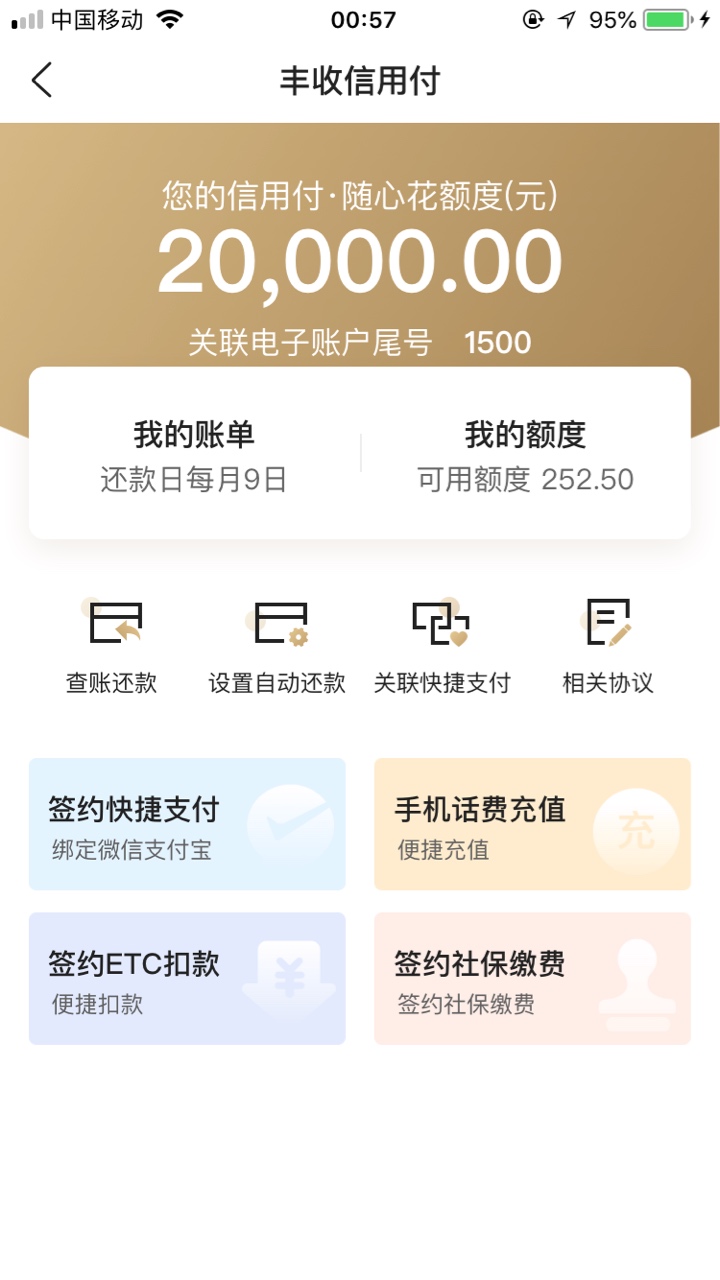Screen dimensions: 720x1280
Task: Open 签约快捷支付 card
Action: point(187,824)
